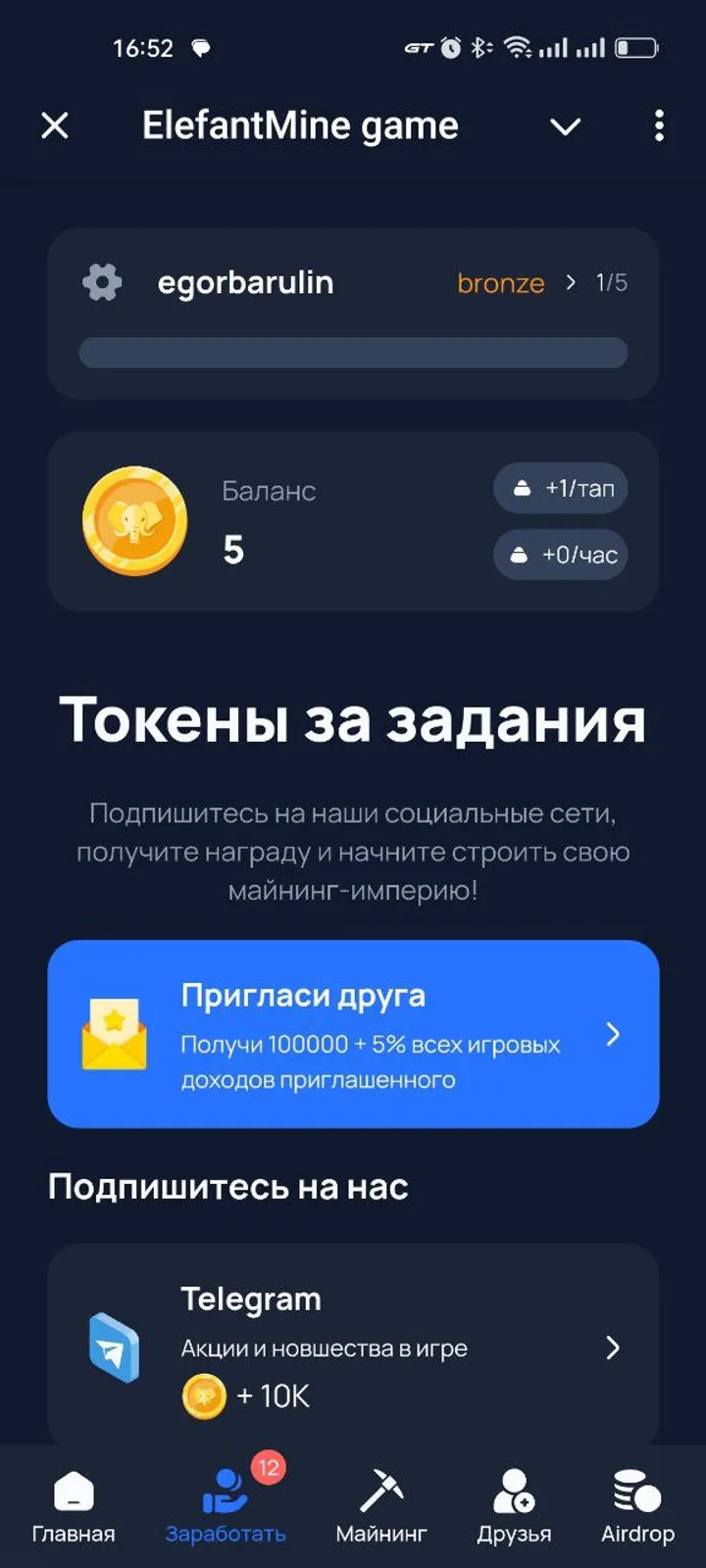Open the Telegram task via its arrow
706x1568 pixels.
[614, 1349]
